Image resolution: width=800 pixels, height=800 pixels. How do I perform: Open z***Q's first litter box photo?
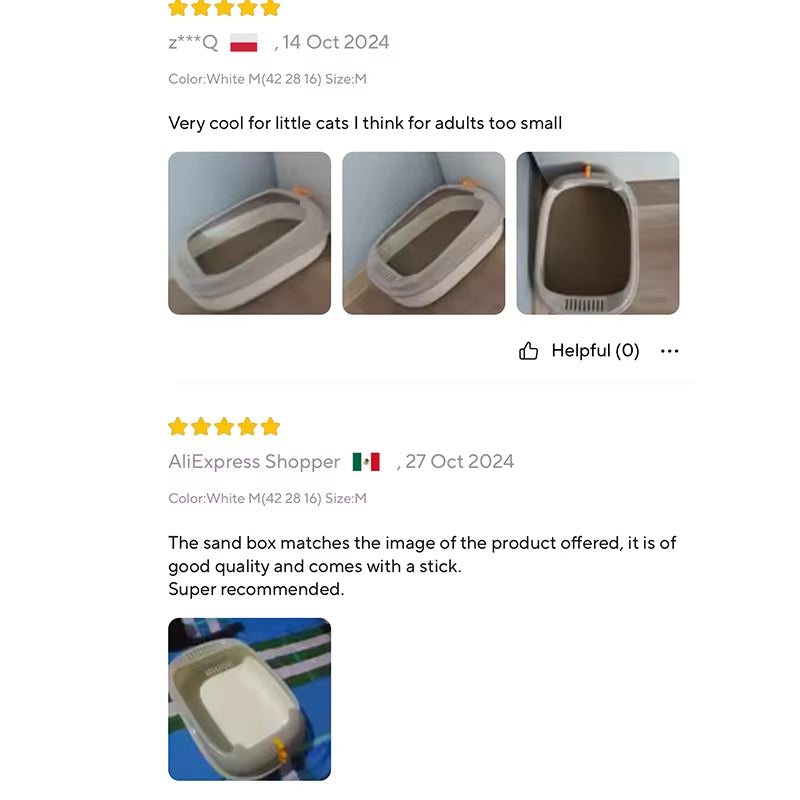pyautogui.click(x=249, y=233)
